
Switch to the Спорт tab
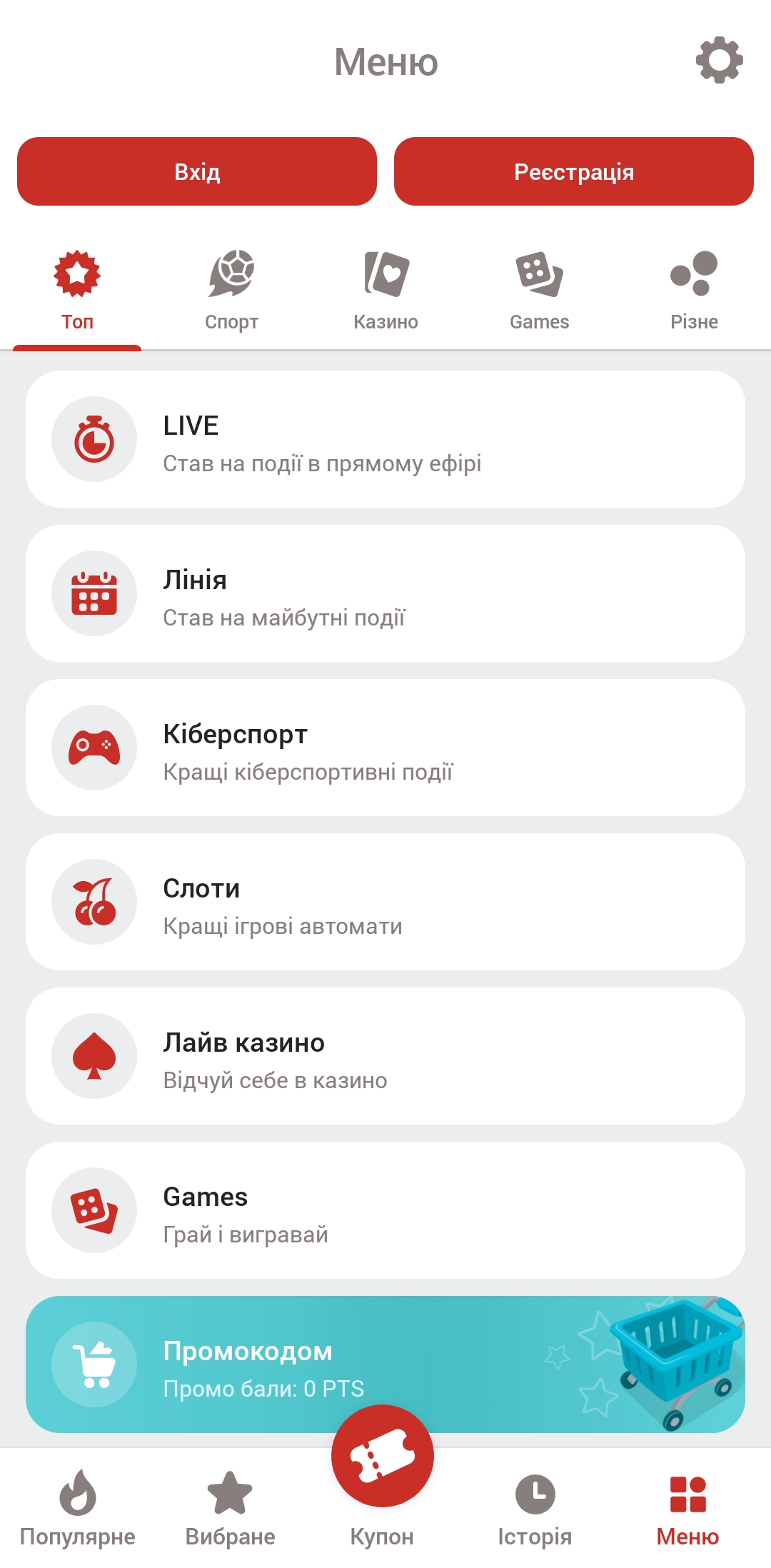[231, 291]
